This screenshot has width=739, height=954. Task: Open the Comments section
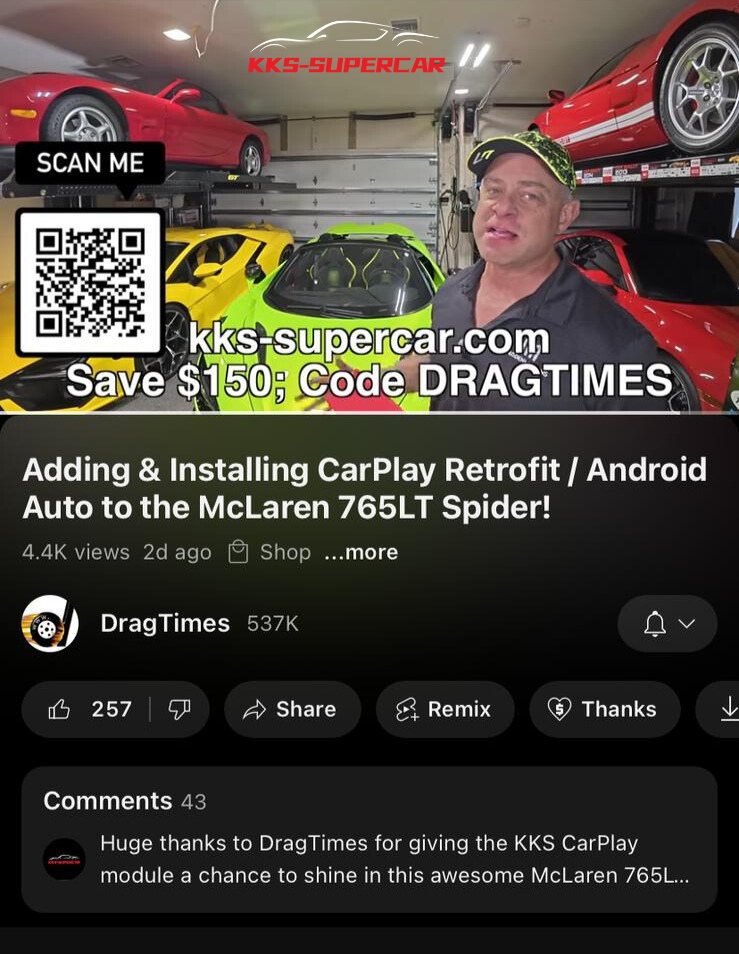pos(368,839)
